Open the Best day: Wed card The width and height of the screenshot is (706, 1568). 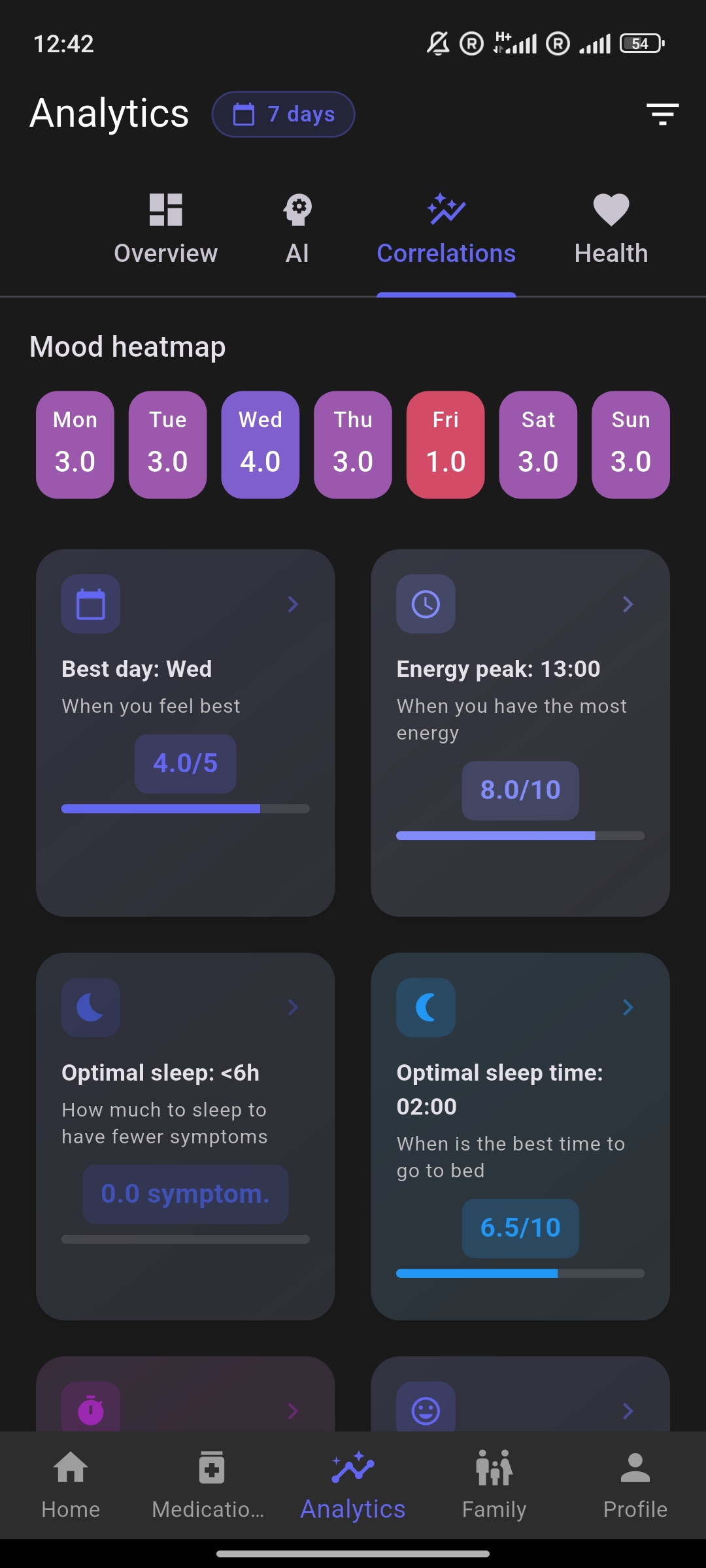pyautogui.click(x=185, y=732)
